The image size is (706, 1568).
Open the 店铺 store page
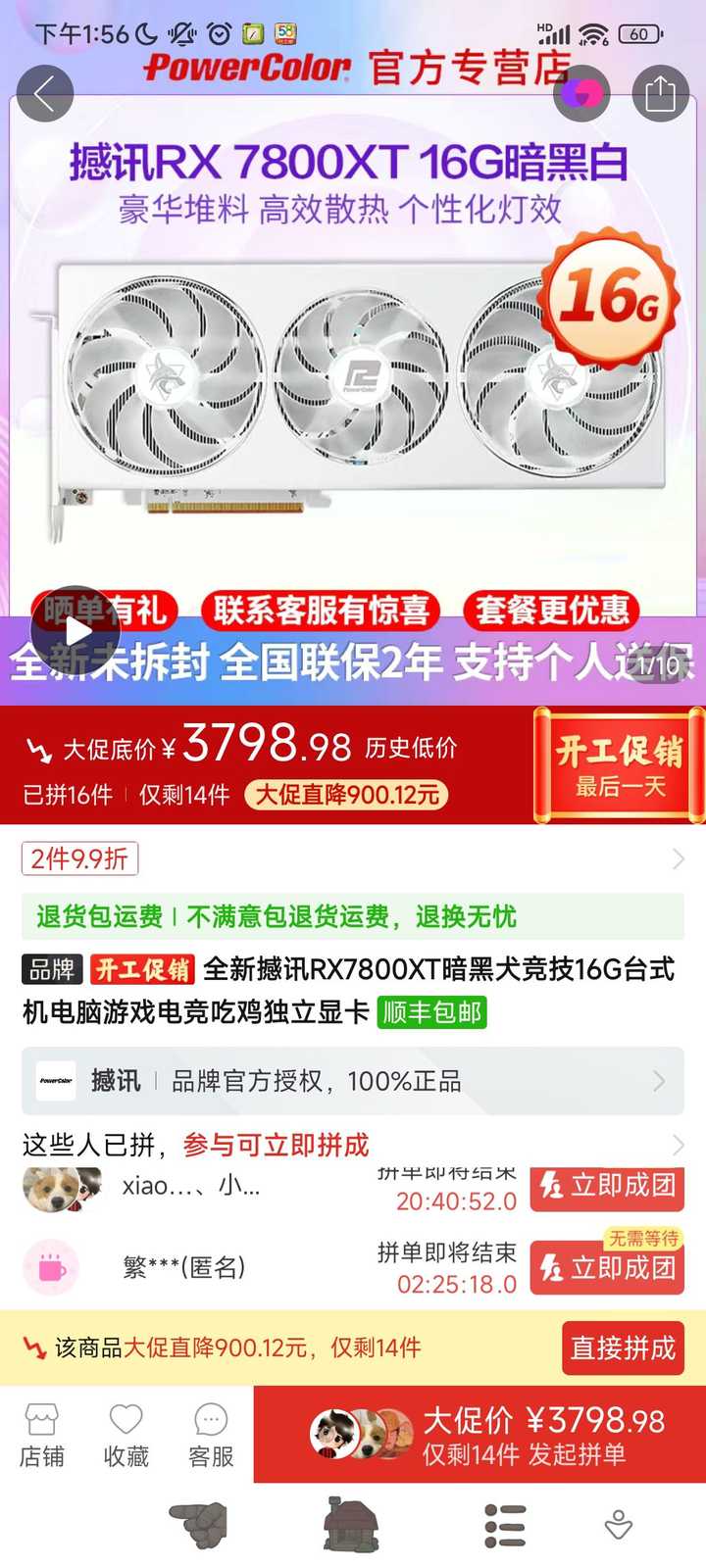coord(42,1435)
